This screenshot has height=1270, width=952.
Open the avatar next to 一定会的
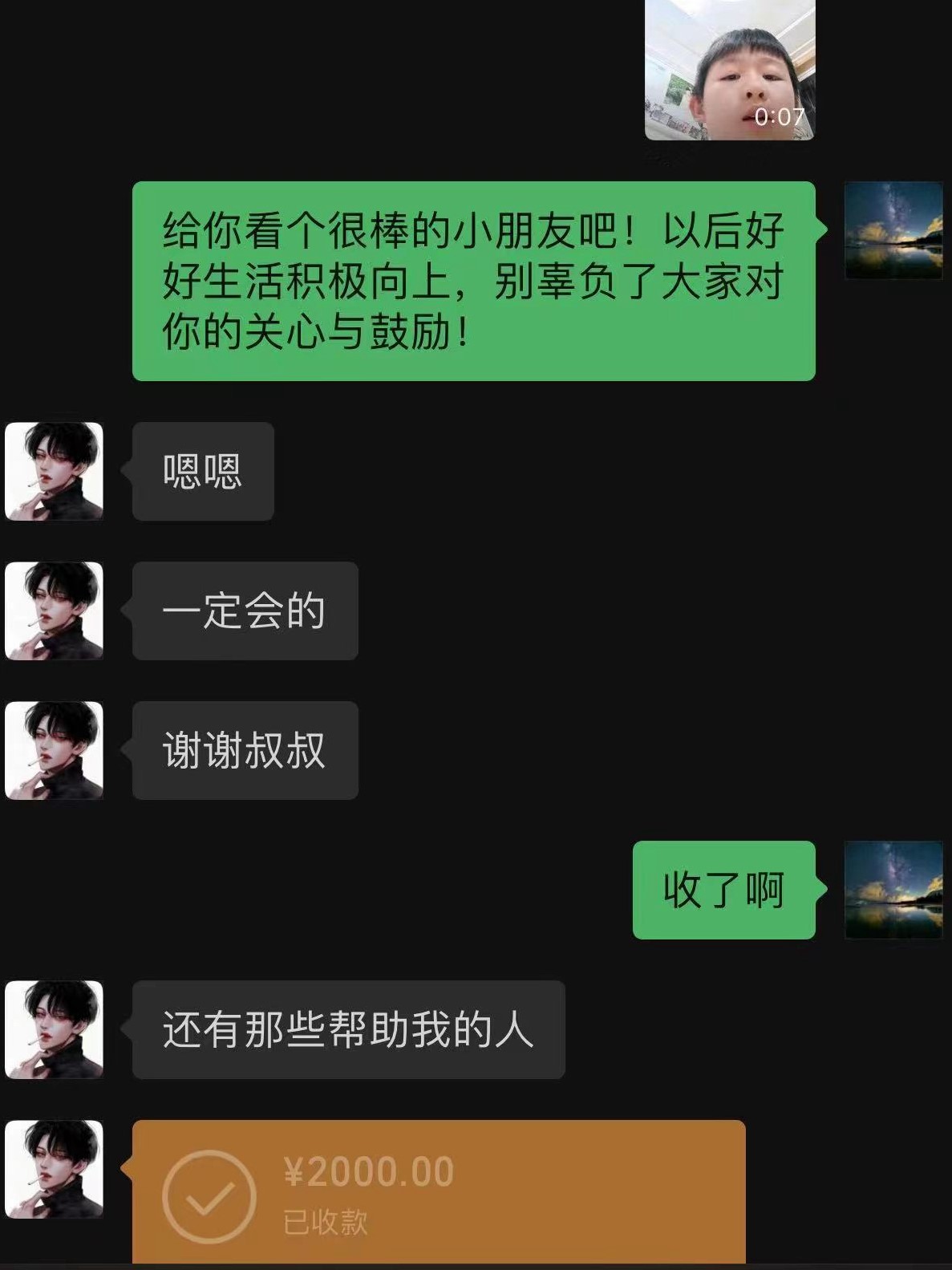point(55,611)
